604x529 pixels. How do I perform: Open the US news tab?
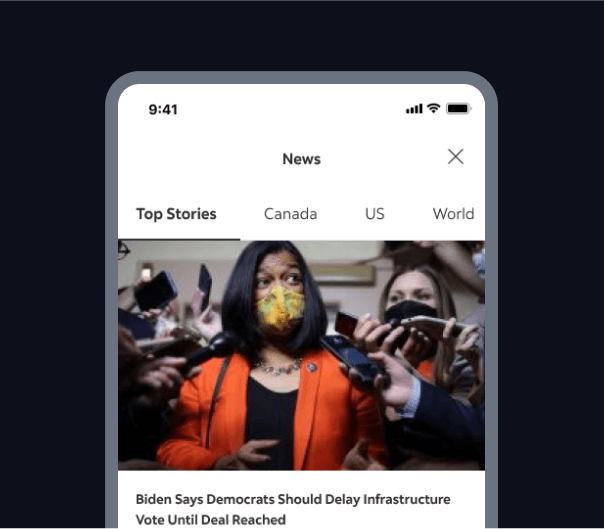click(x=374, y=214)
